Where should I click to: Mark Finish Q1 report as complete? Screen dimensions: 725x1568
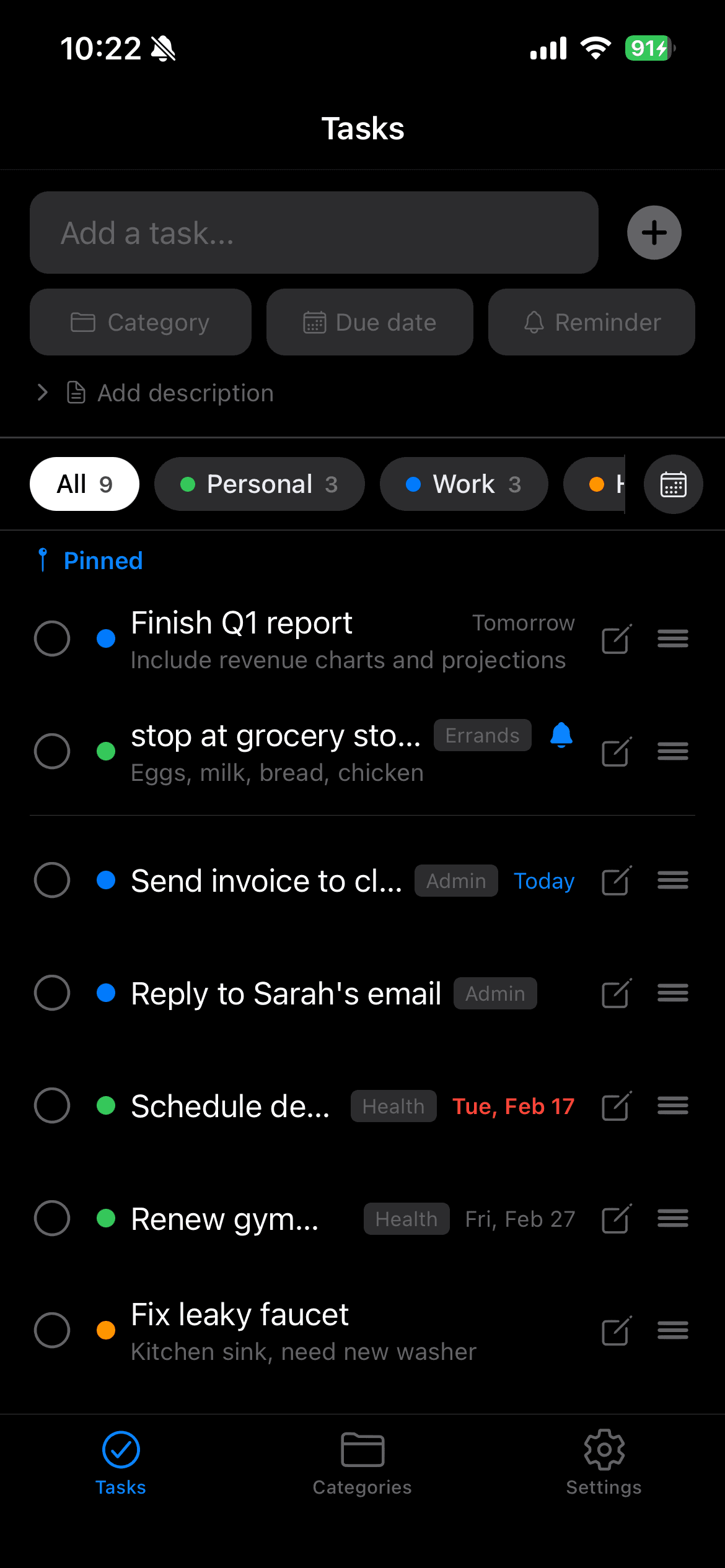tap(52, 638)
